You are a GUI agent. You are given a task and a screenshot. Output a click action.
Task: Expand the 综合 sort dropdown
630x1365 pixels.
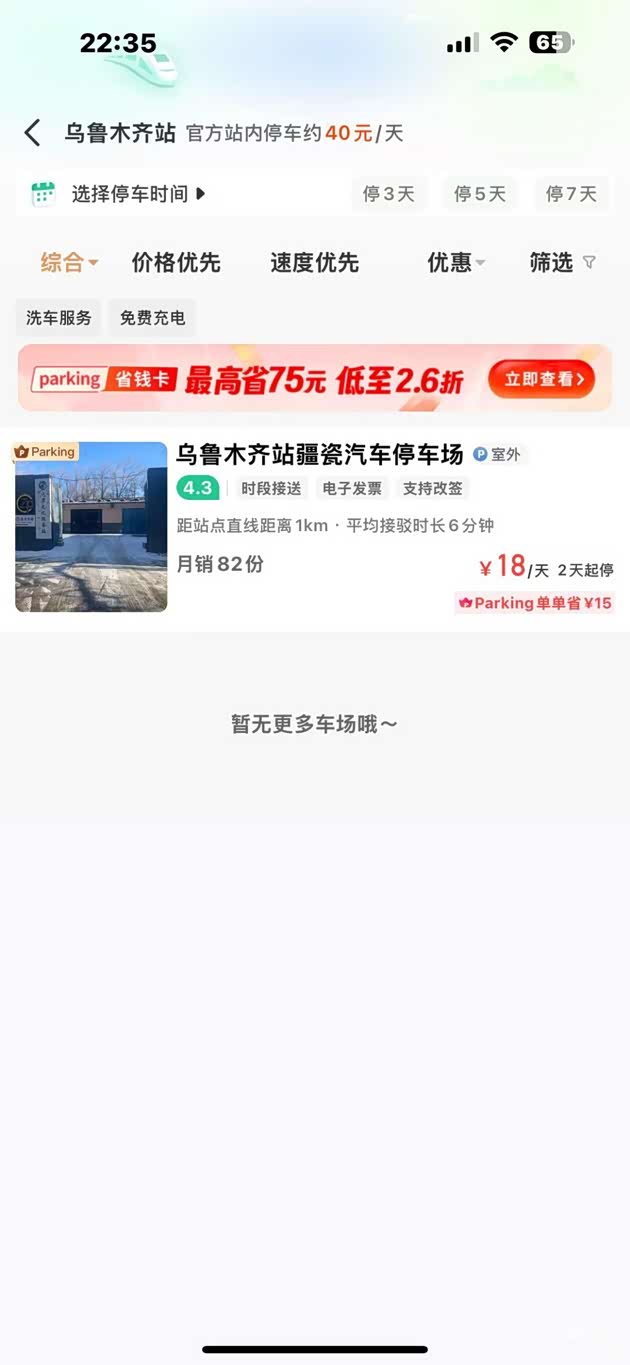pyautogui.click(x=69, y=263)
